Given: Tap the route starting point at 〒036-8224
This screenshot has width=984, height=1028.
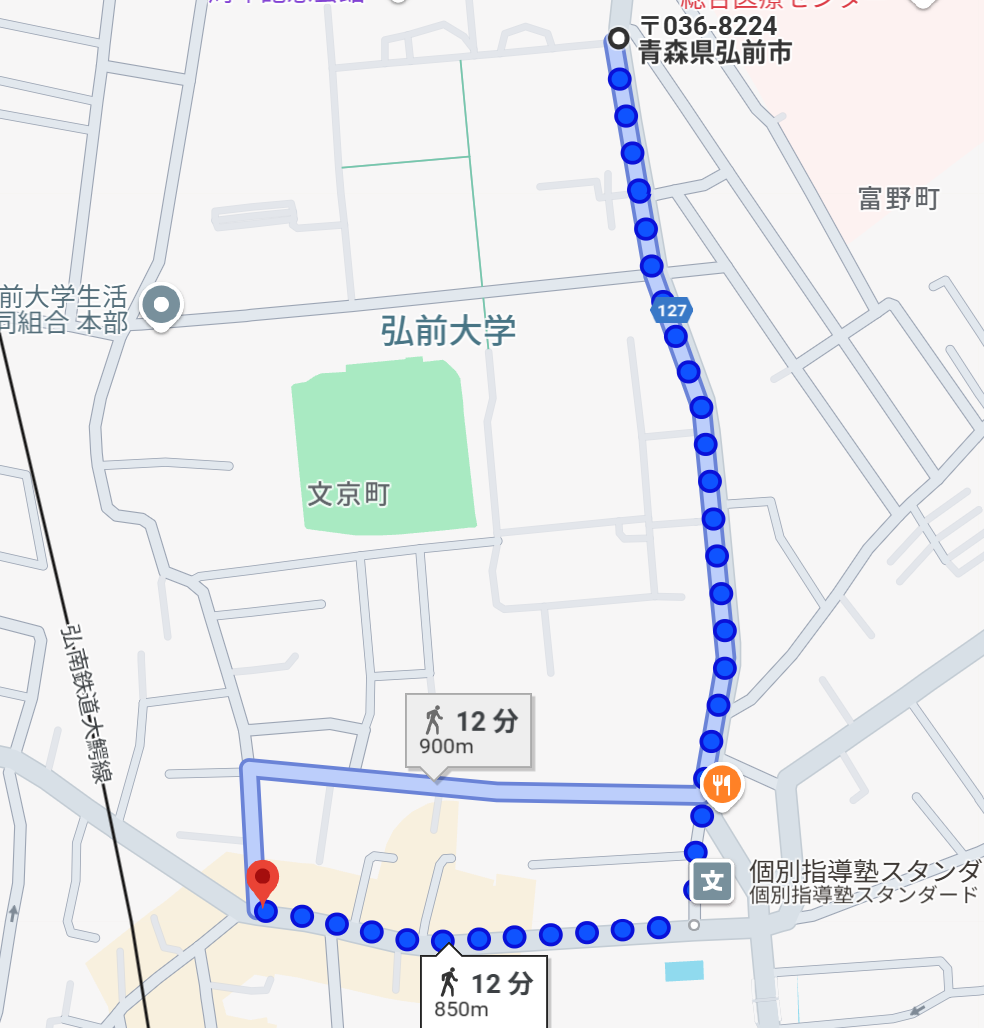Looking at the screenshot, I should point(619,39).
